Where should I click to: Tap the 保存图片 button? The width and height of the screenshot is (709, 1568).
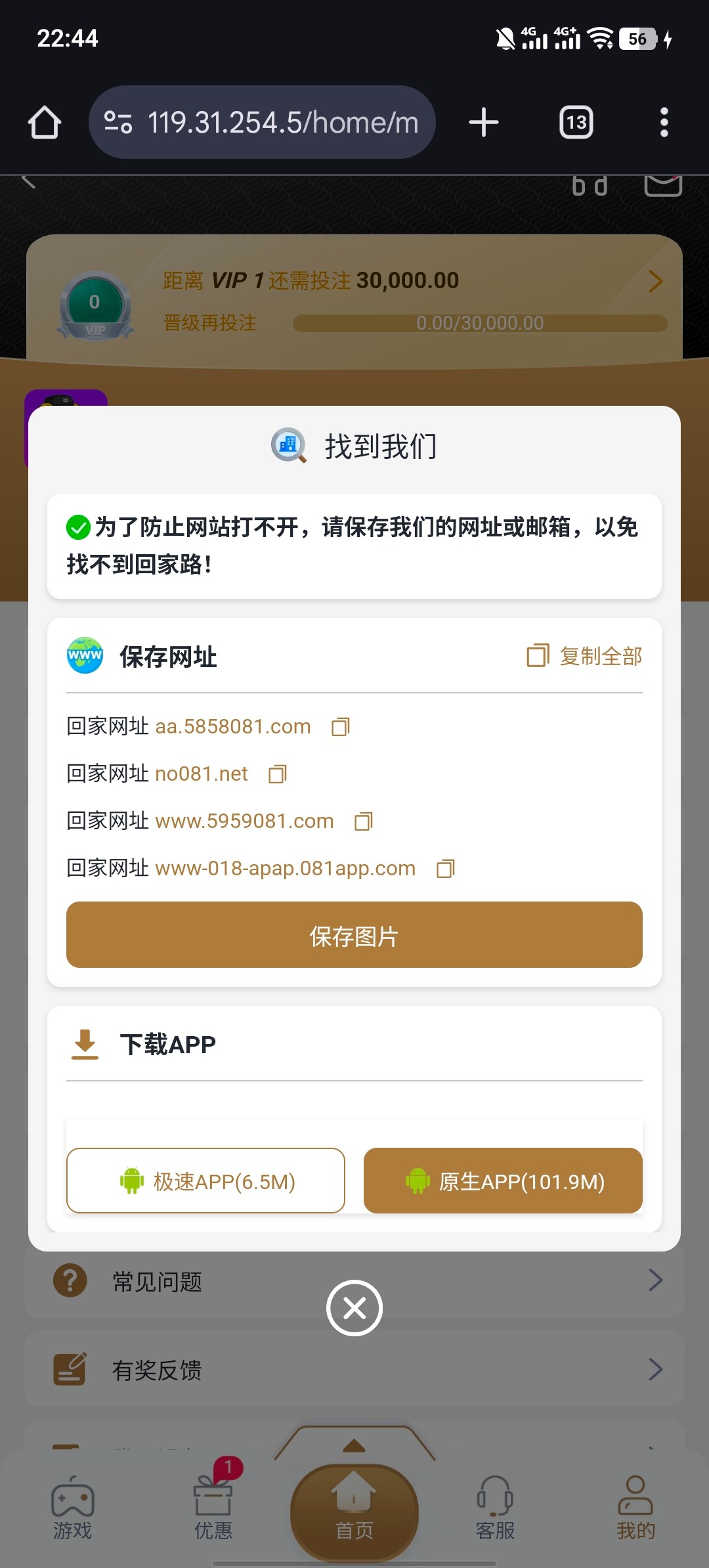tap(354, 935)
